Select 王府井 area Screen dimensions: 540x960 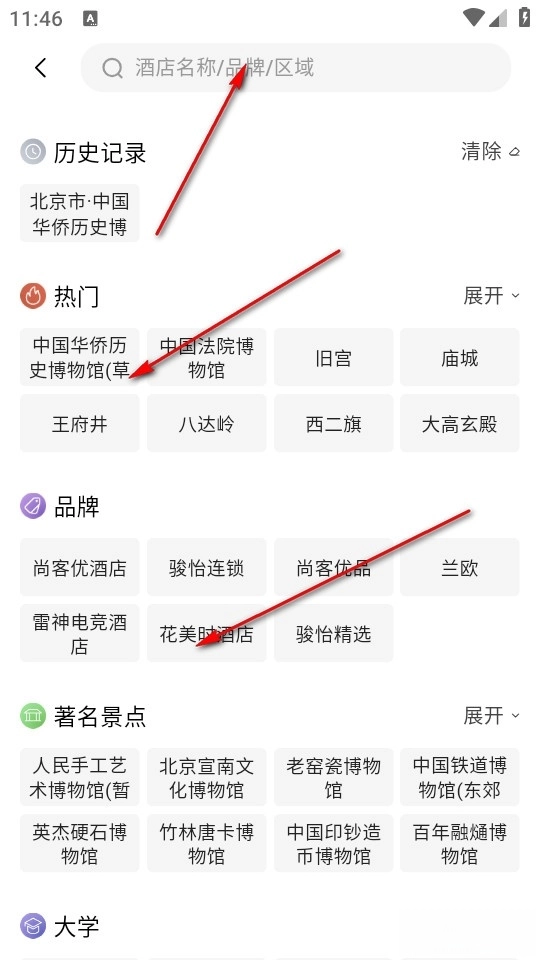click(x=80, y=423)
